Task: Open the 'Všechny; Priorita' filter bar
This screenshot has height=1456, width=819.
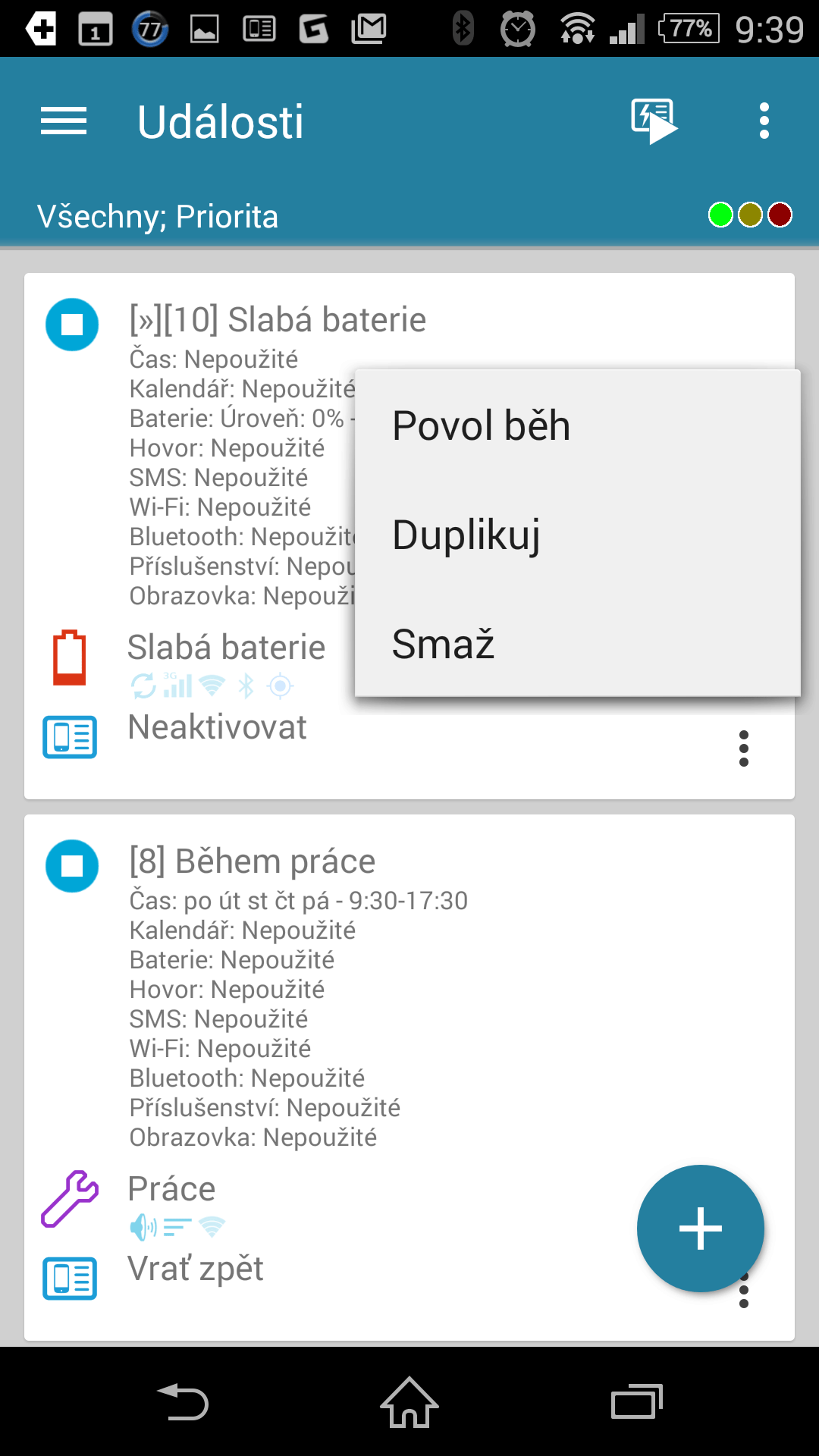Action: pos(409,216)
